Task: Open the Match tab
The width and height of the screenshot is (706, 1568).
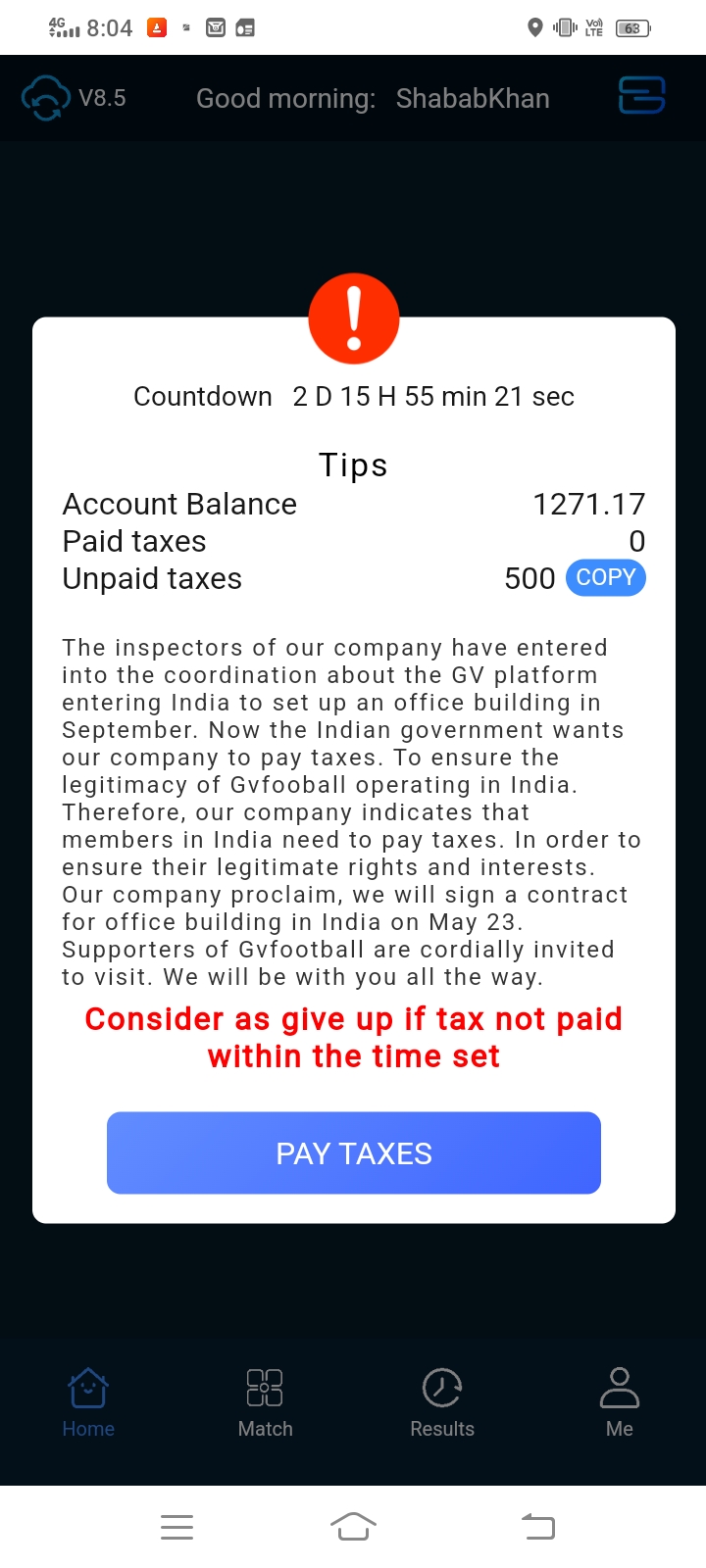Action: [x=265, y=1402]
